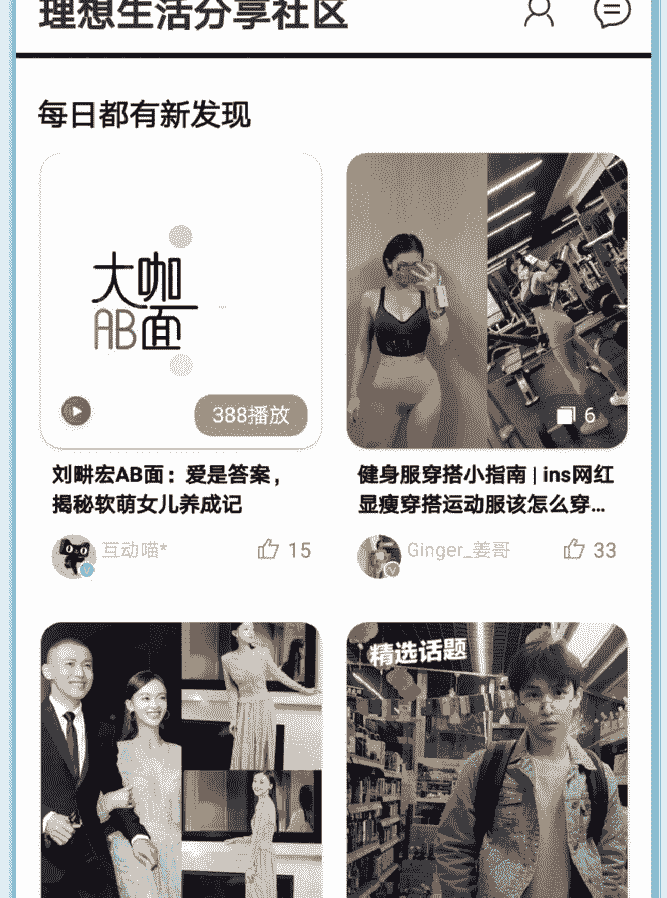This screenshot has width=667, height=898.
Task: Play the 刘畊宏AB面 video
Action: pyautogui.click(x=76, y=410)
